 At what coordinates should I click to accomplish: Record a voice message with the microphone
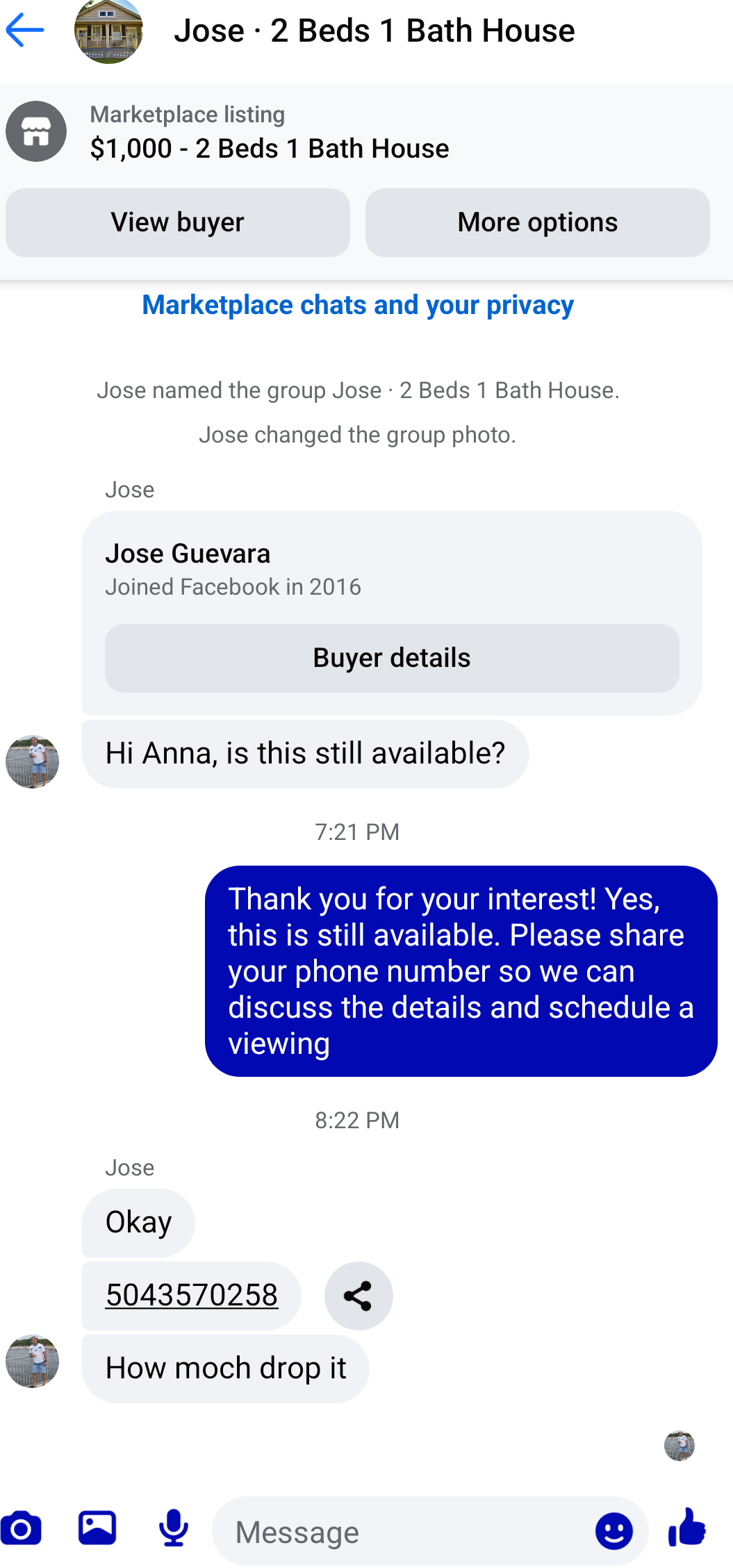[x=173, y=1528]
